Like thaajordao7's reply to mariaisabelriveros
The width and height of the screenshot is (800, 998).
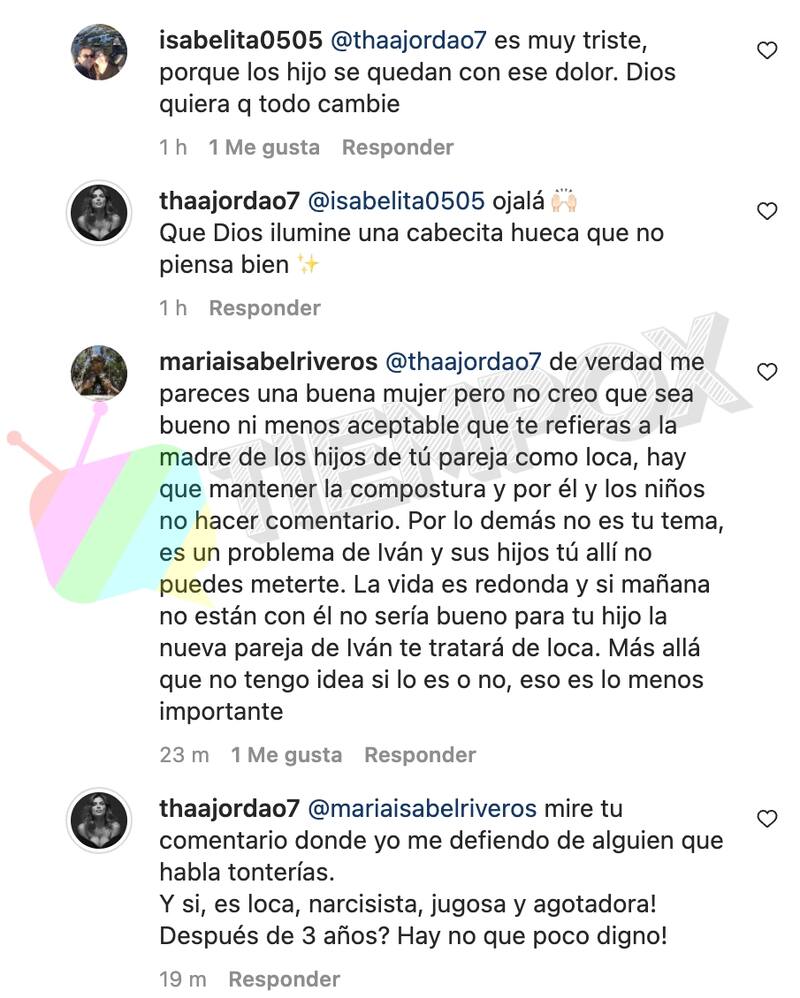(767, 819)
